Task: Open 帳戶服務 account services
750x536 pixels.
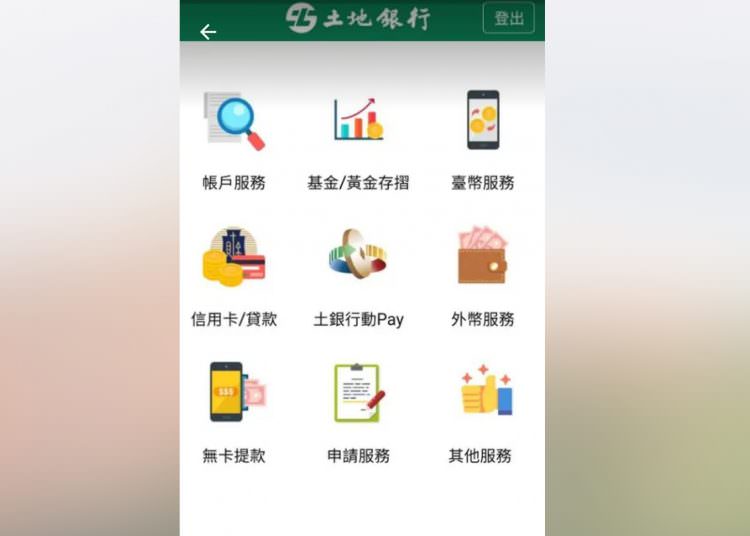Action: click(x=234, y=140)
